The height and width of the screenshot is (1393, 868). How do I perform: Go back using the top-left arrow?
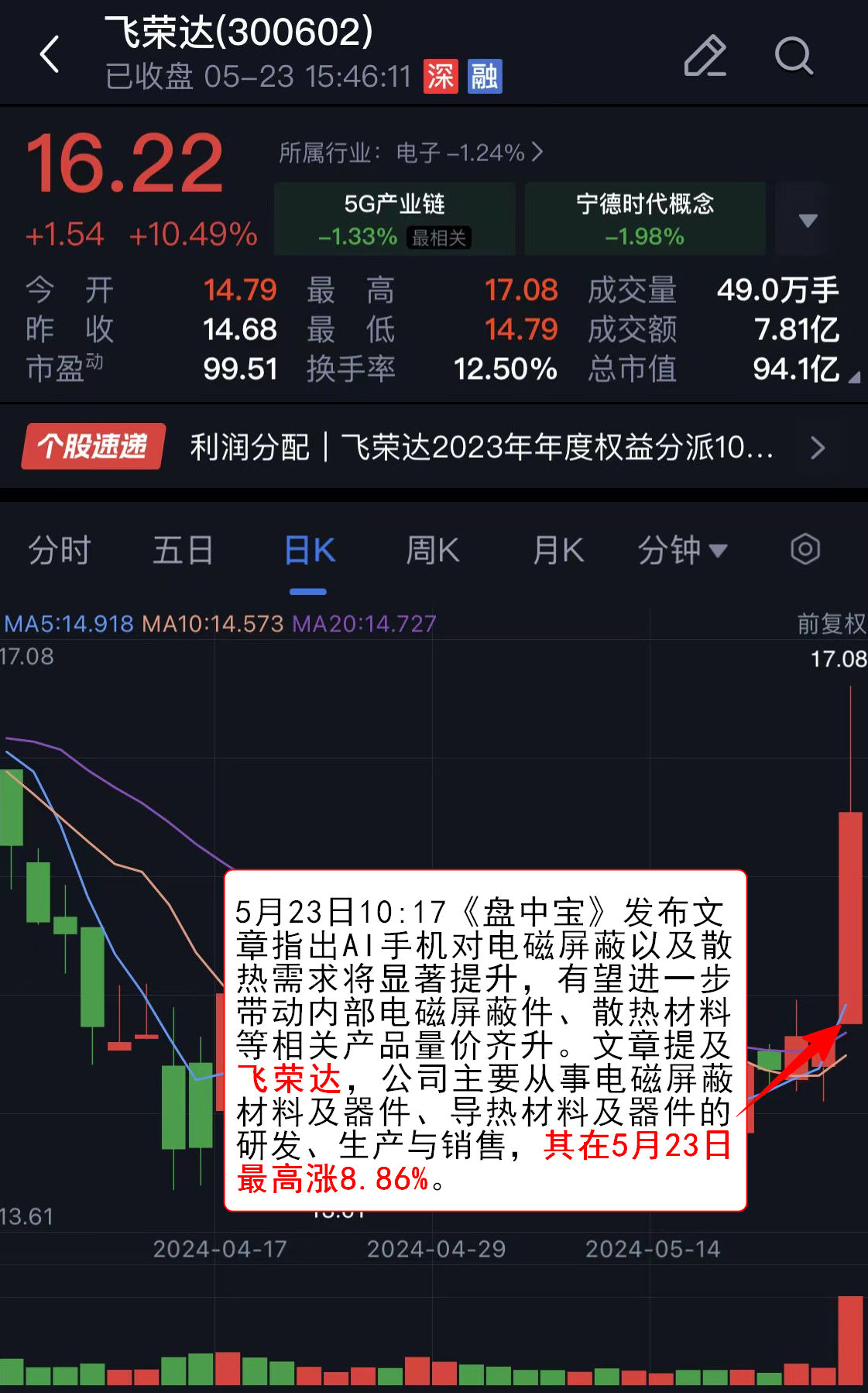(50, 54)
